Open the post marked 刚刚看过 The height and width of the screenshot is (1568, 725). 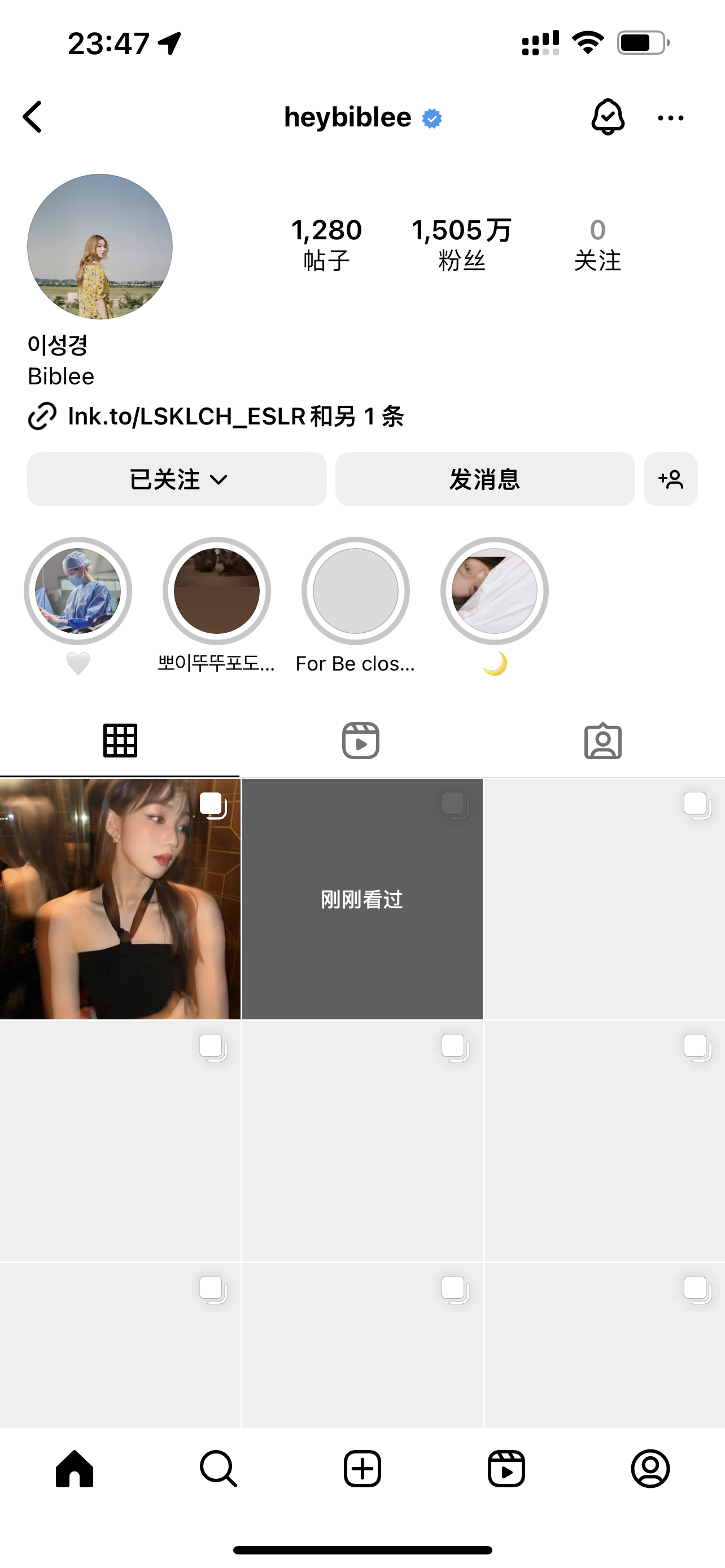coord(362,899)
